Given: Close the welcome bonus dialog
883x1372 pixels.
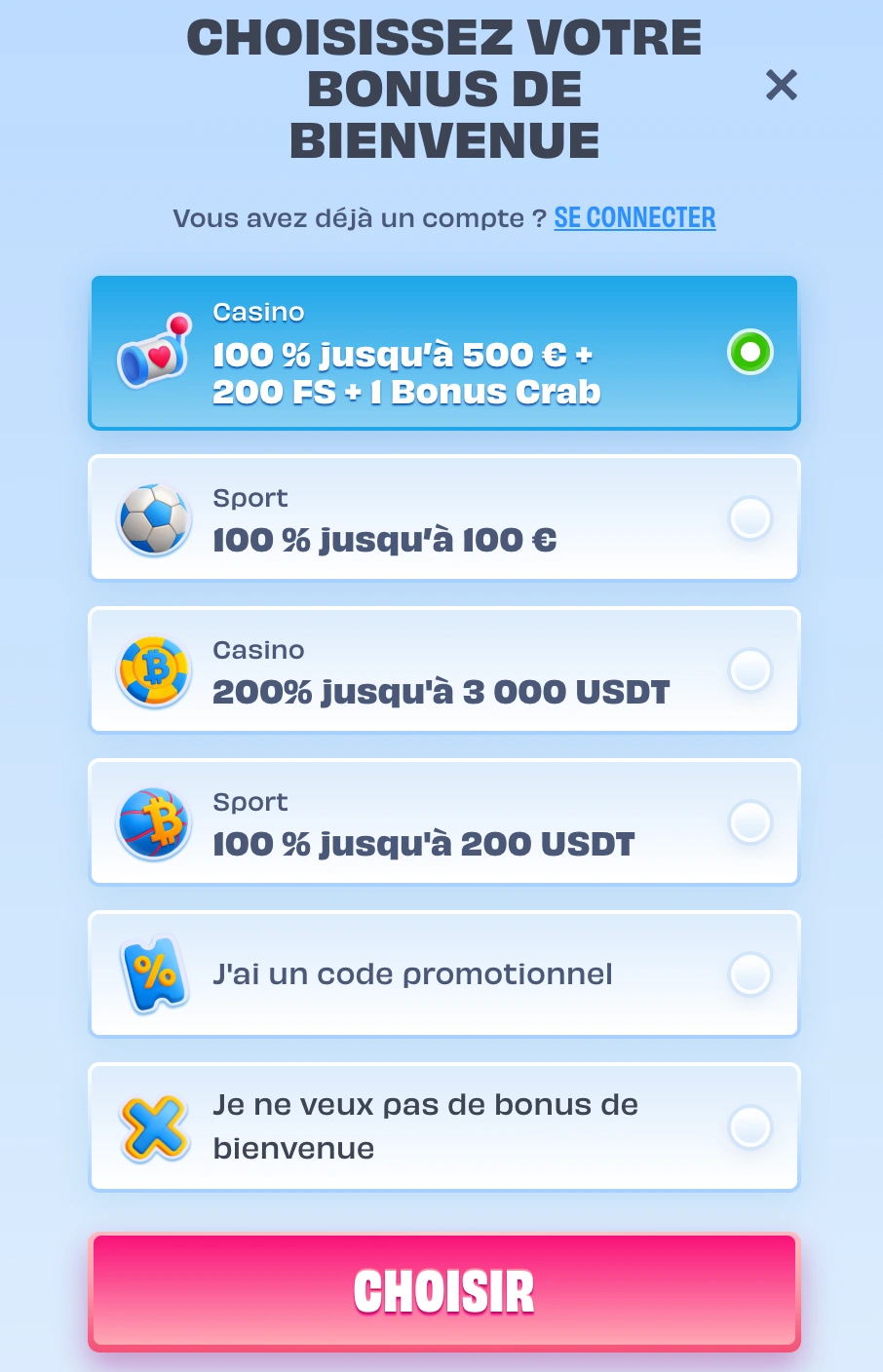Looking at the screenshot, I should click(781, 87).
